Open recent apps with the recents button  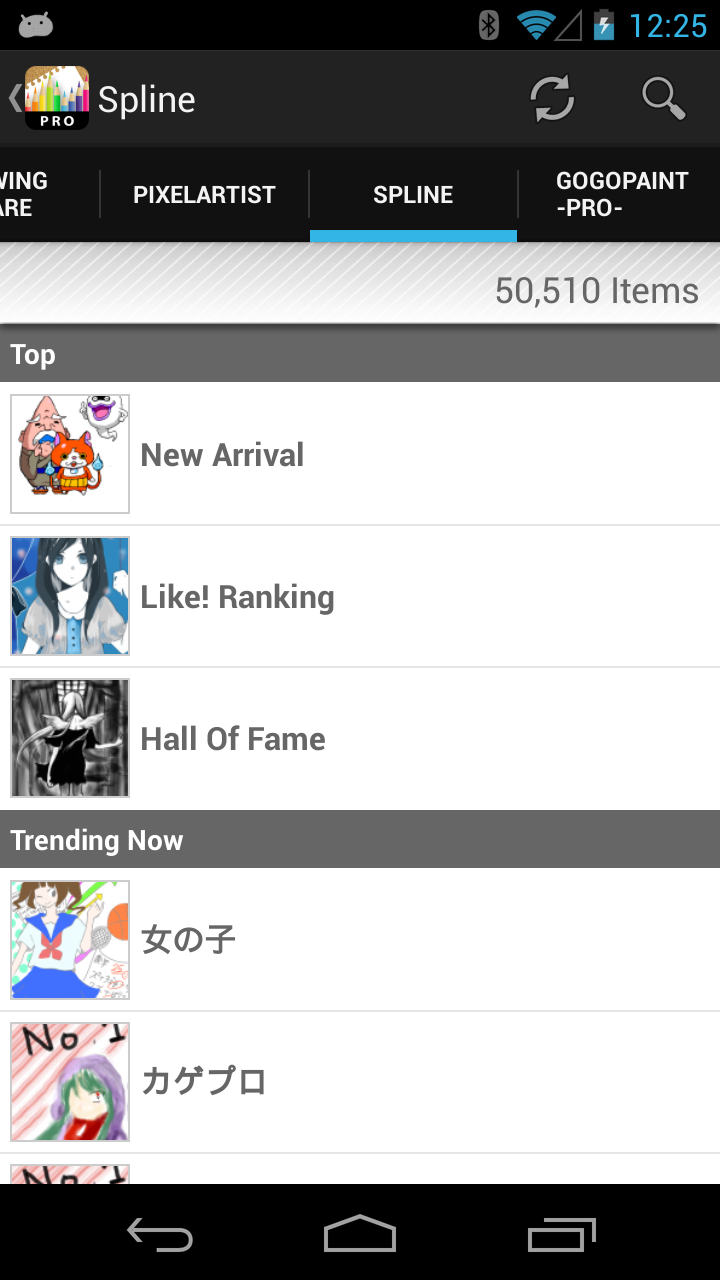560,1235
